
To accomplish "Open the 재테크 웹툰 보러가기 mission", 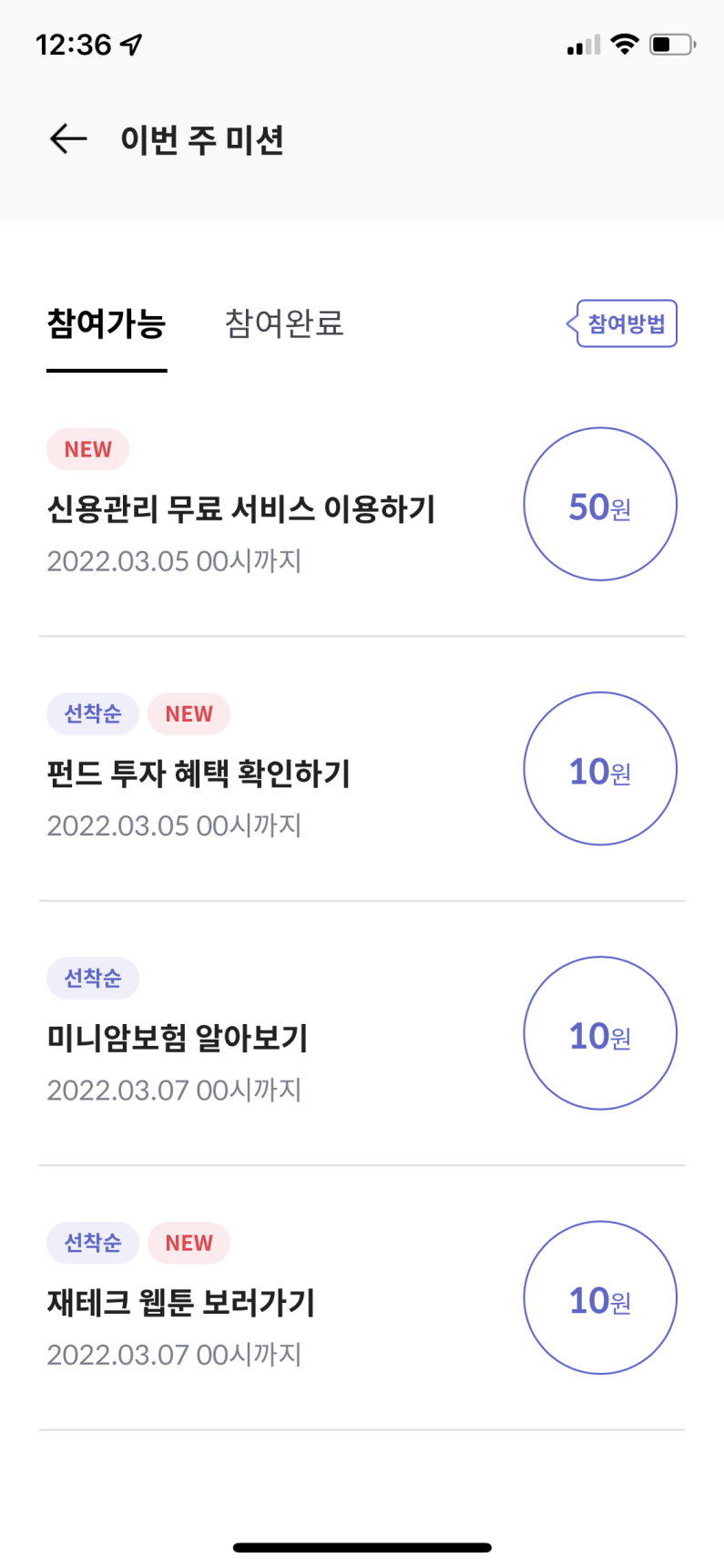I will [x=362, y=1297].
